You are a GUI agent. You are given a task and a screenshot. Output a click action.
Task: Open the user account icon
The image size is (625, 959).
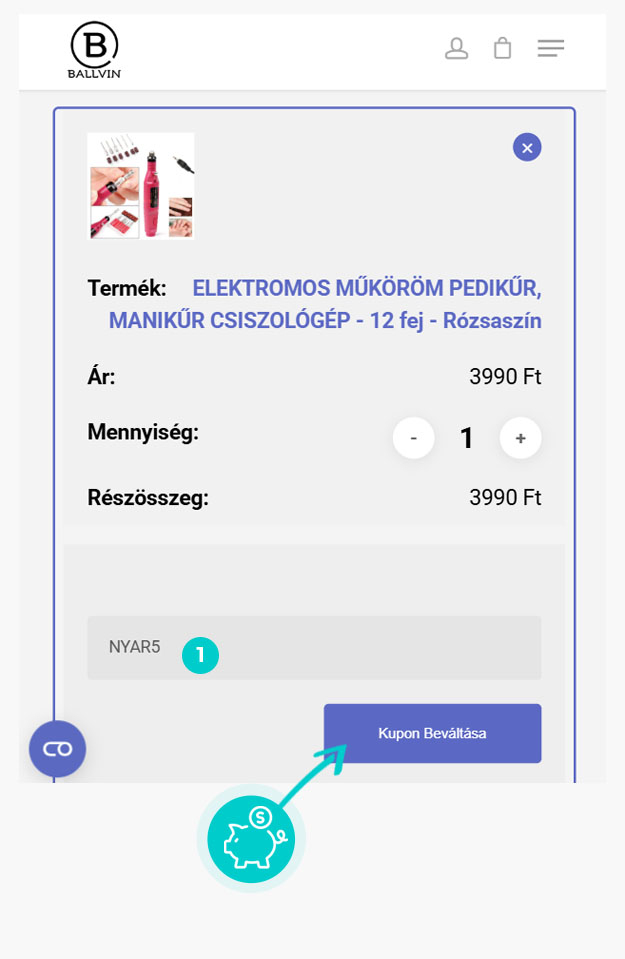click(456, 48)
